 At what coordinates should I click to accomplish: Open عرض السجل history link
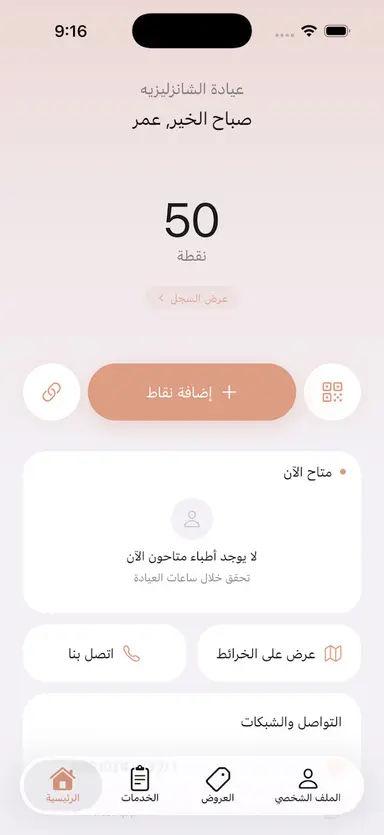click(192, 299)
